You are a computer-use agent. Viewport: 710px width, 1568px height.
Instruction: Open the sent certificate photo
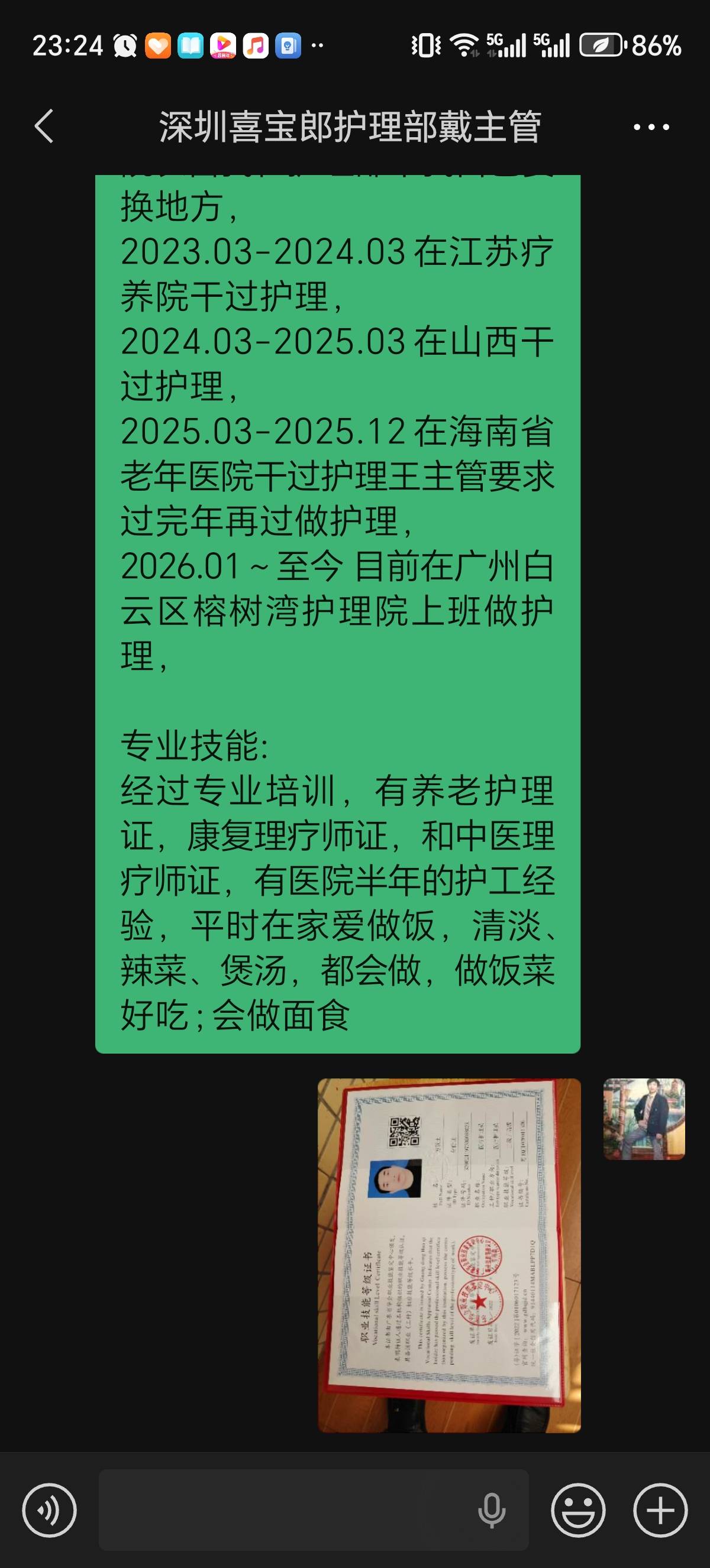pos(448,1255)
